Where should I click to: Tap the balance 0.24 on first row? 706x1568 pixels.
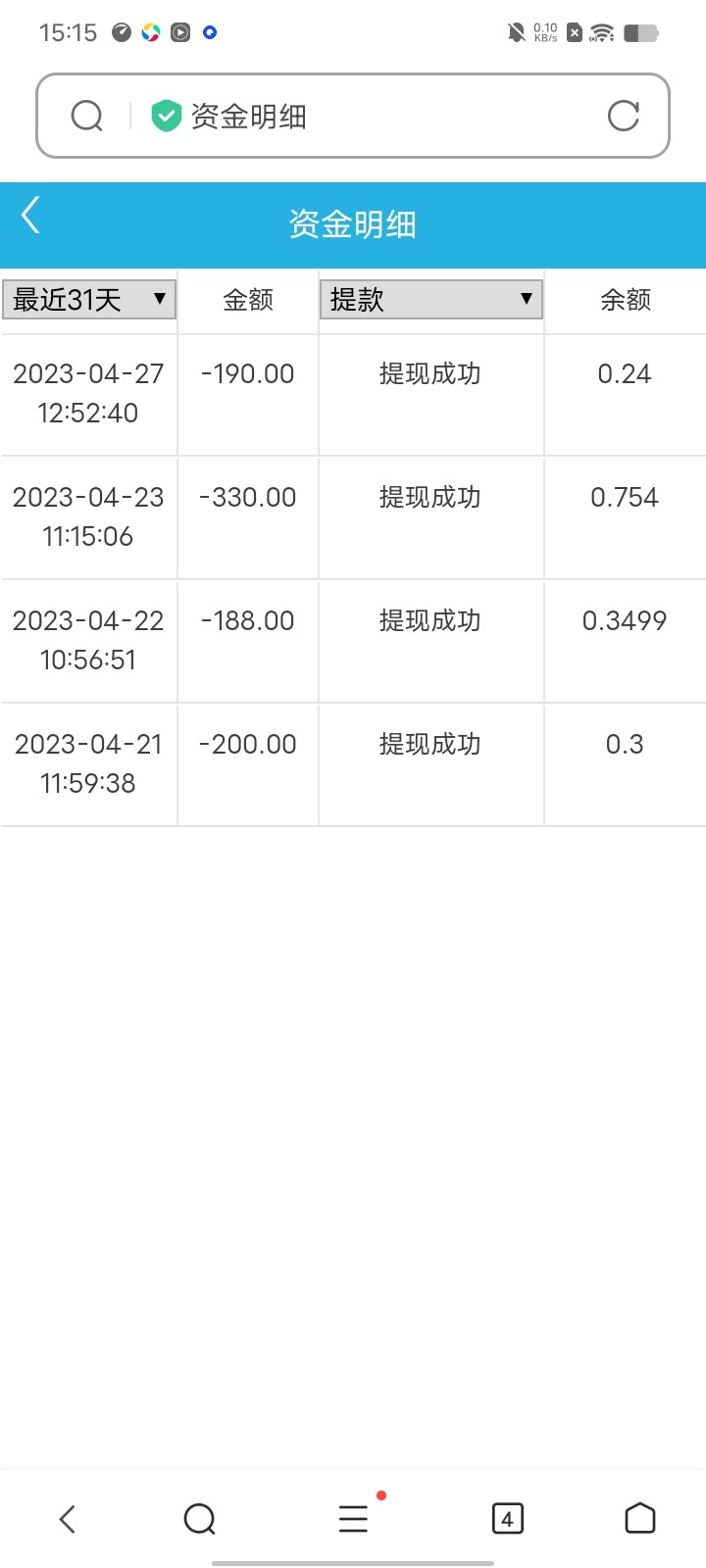(x=626, y=373)
